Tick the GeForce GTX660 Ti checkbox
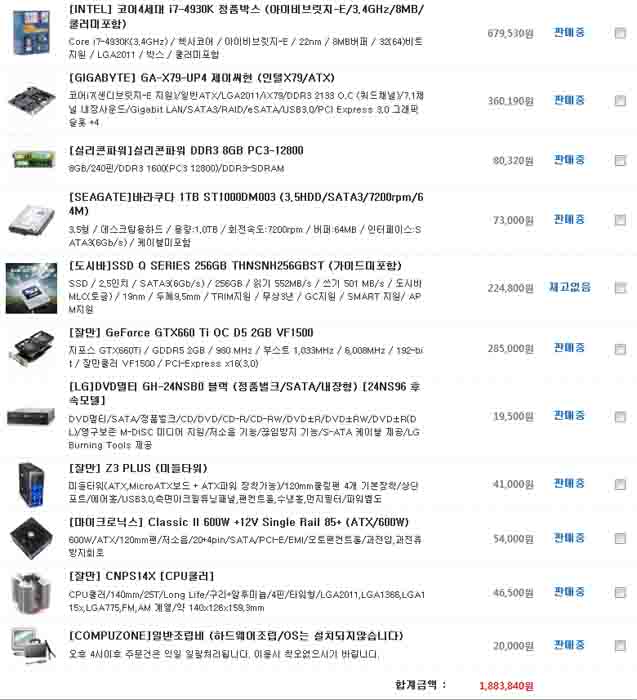637x700 pixels. tap(620, 348)
